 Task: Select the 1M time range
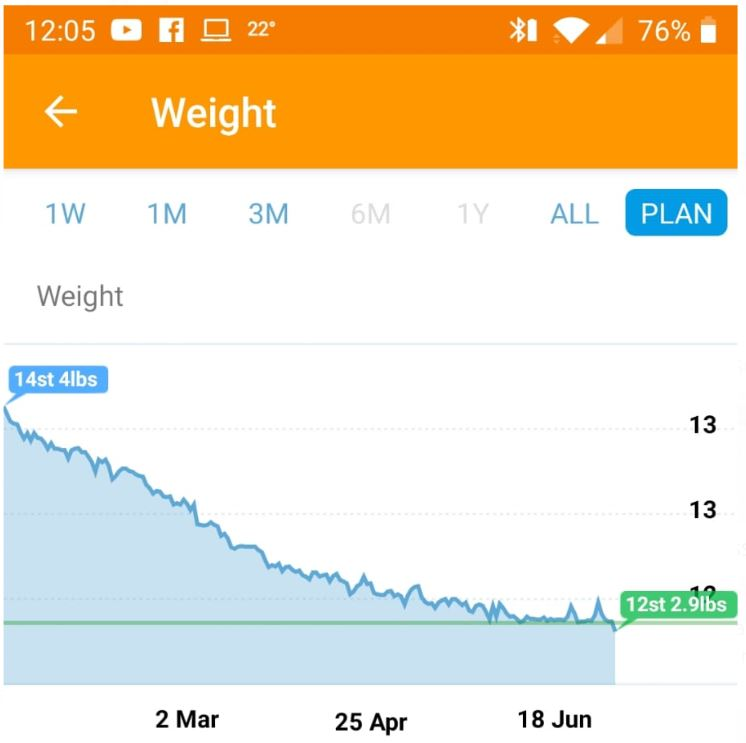[167, 214]
